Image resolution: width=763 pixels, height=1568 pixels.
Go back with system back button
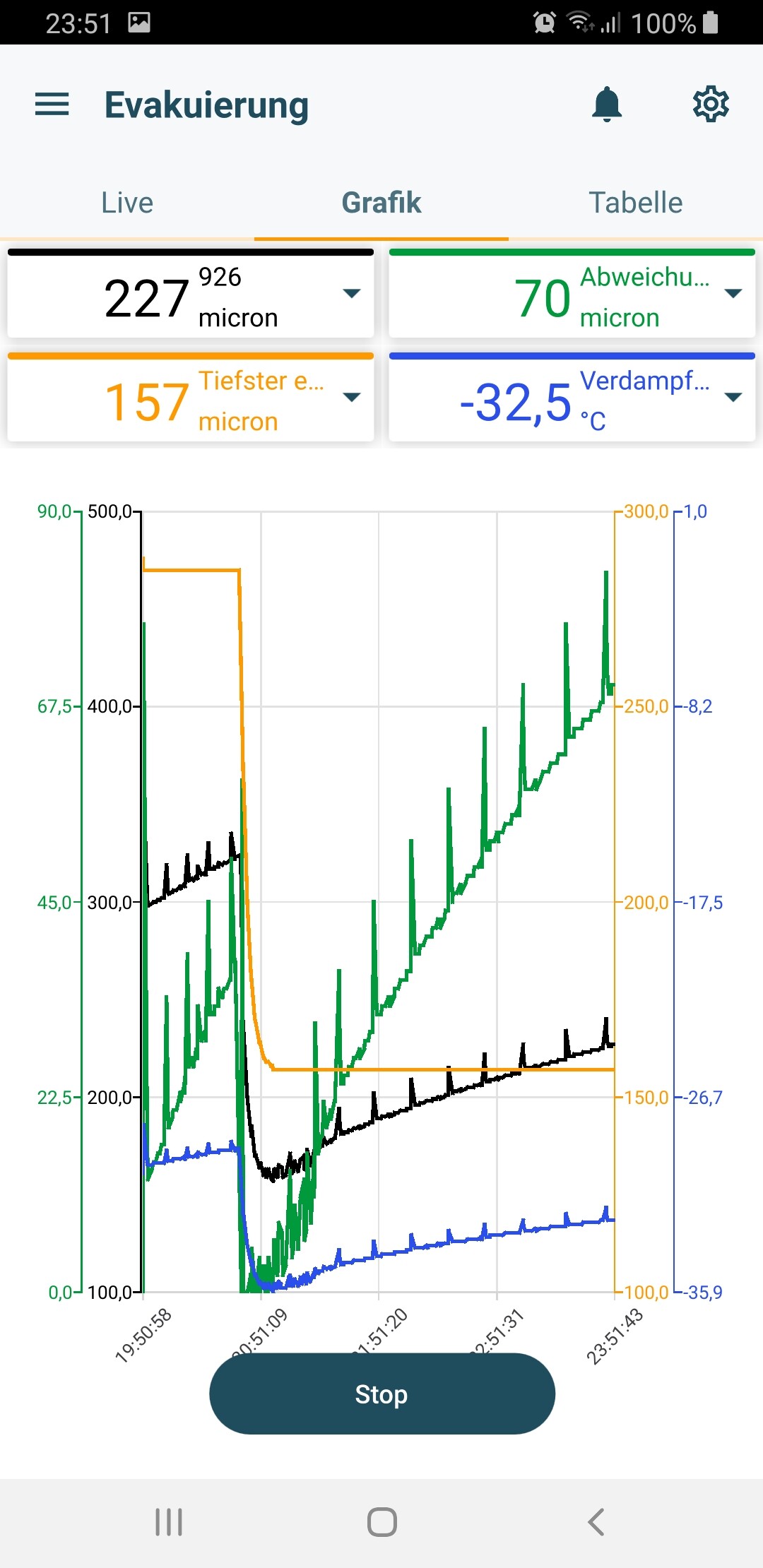596,1521
